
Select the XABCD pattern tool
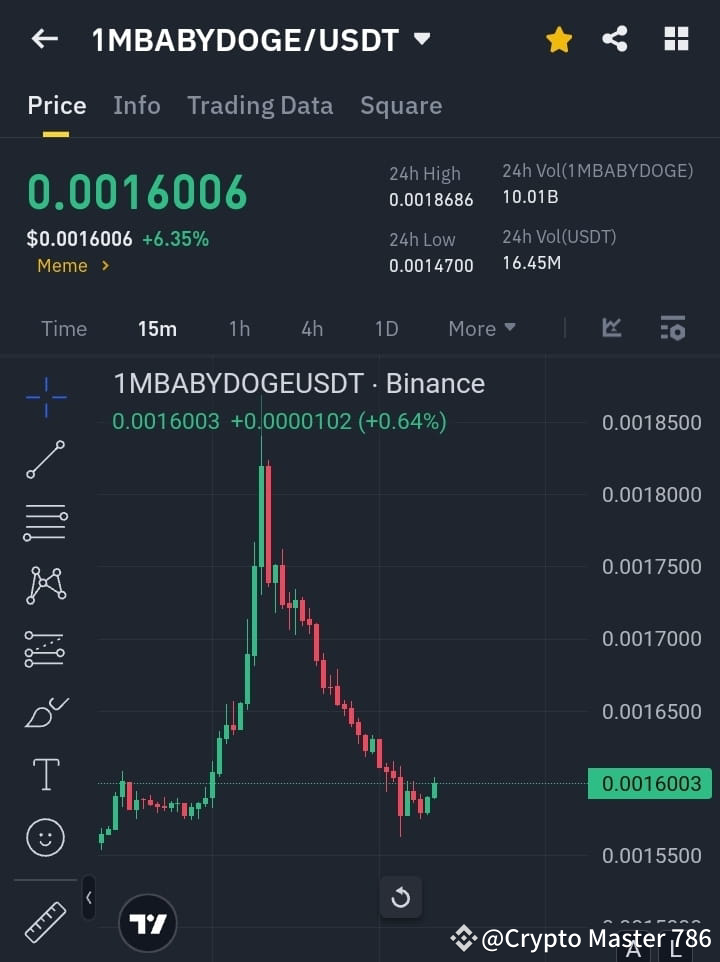(45, 586)
